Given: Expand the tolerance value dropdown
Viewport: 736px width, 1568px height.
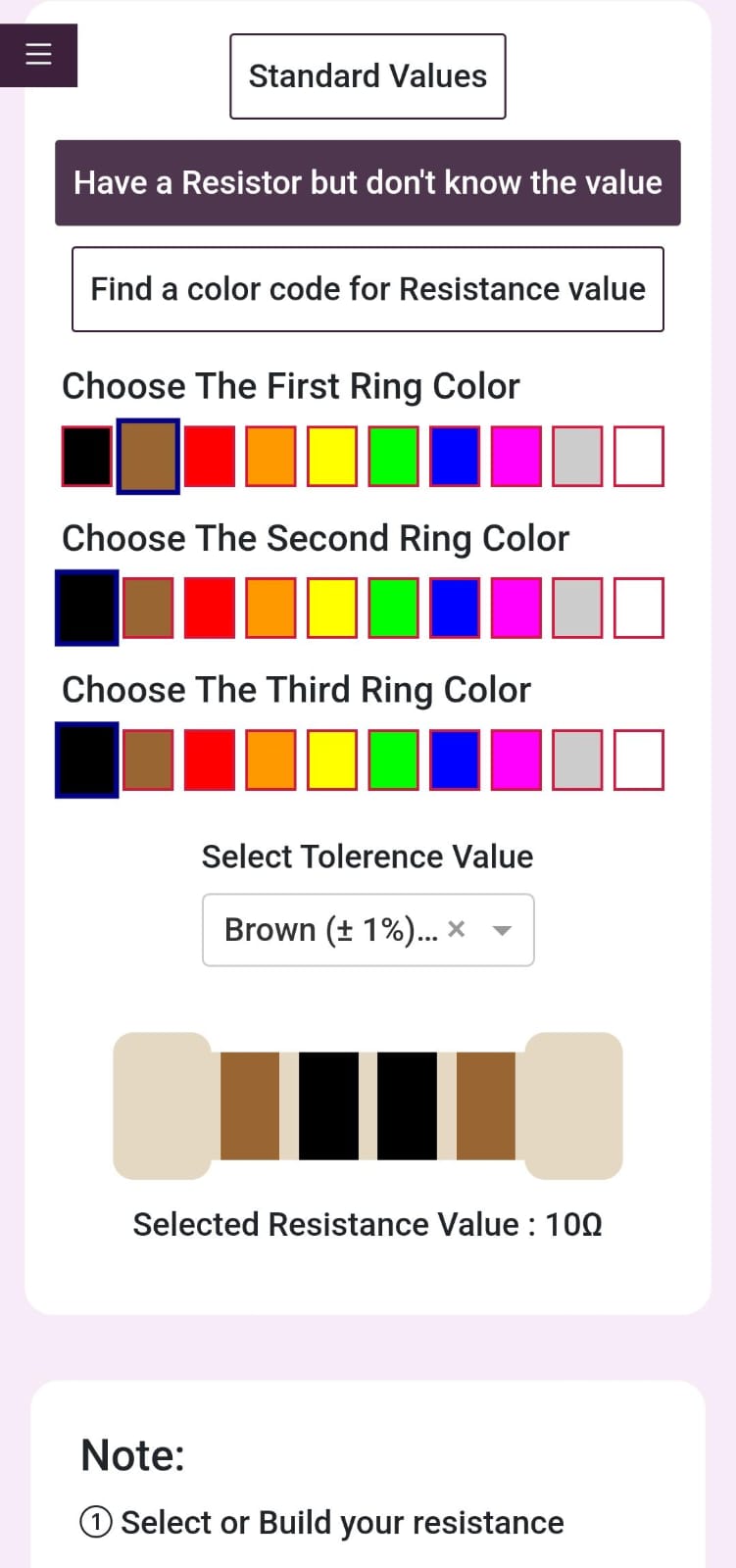Looking at the screenshot, I should tap(502, 930).
